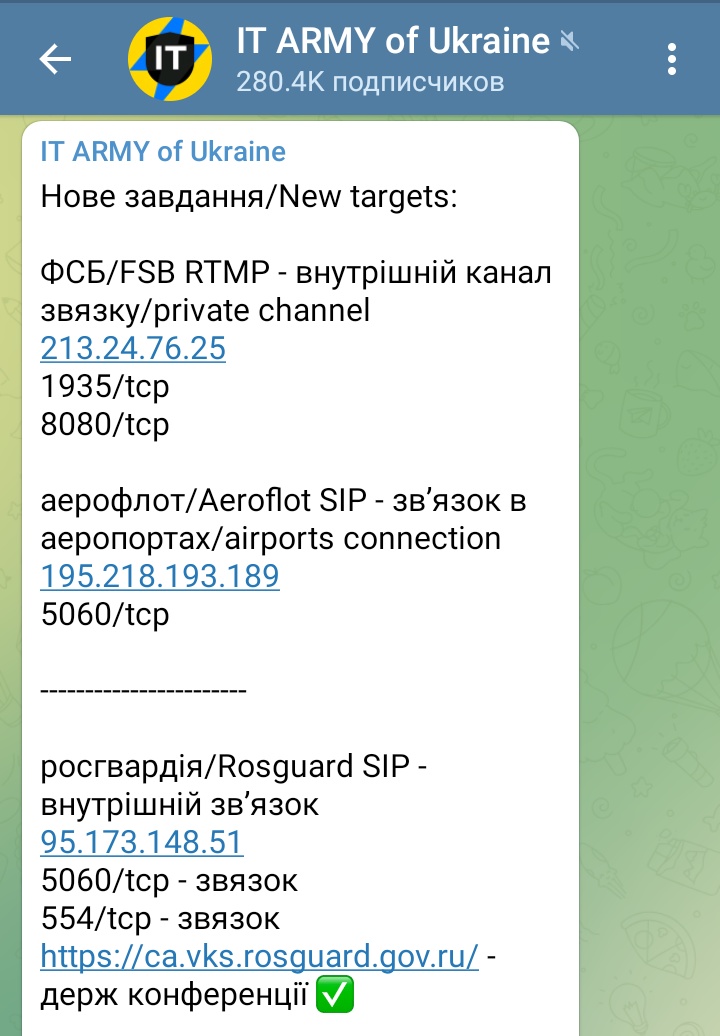This screenshot has height=1036, width=720.
Task: Open the IT ARMY channel profile photo
Action: click(x=168, y=58)
